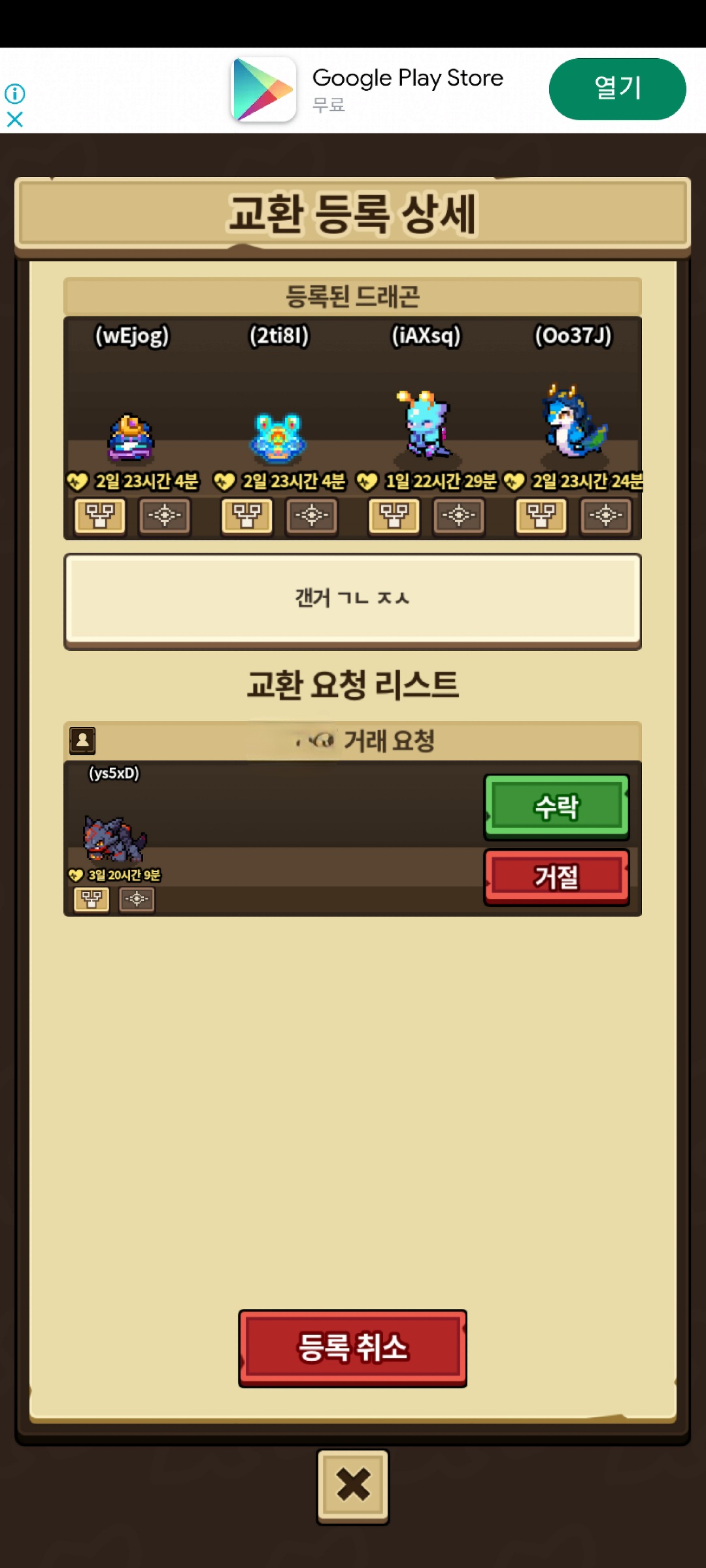Image resolution: width=706 pixels, height=1568 pixels.
Task: Open the ad info icon
Action: [14, 94]
